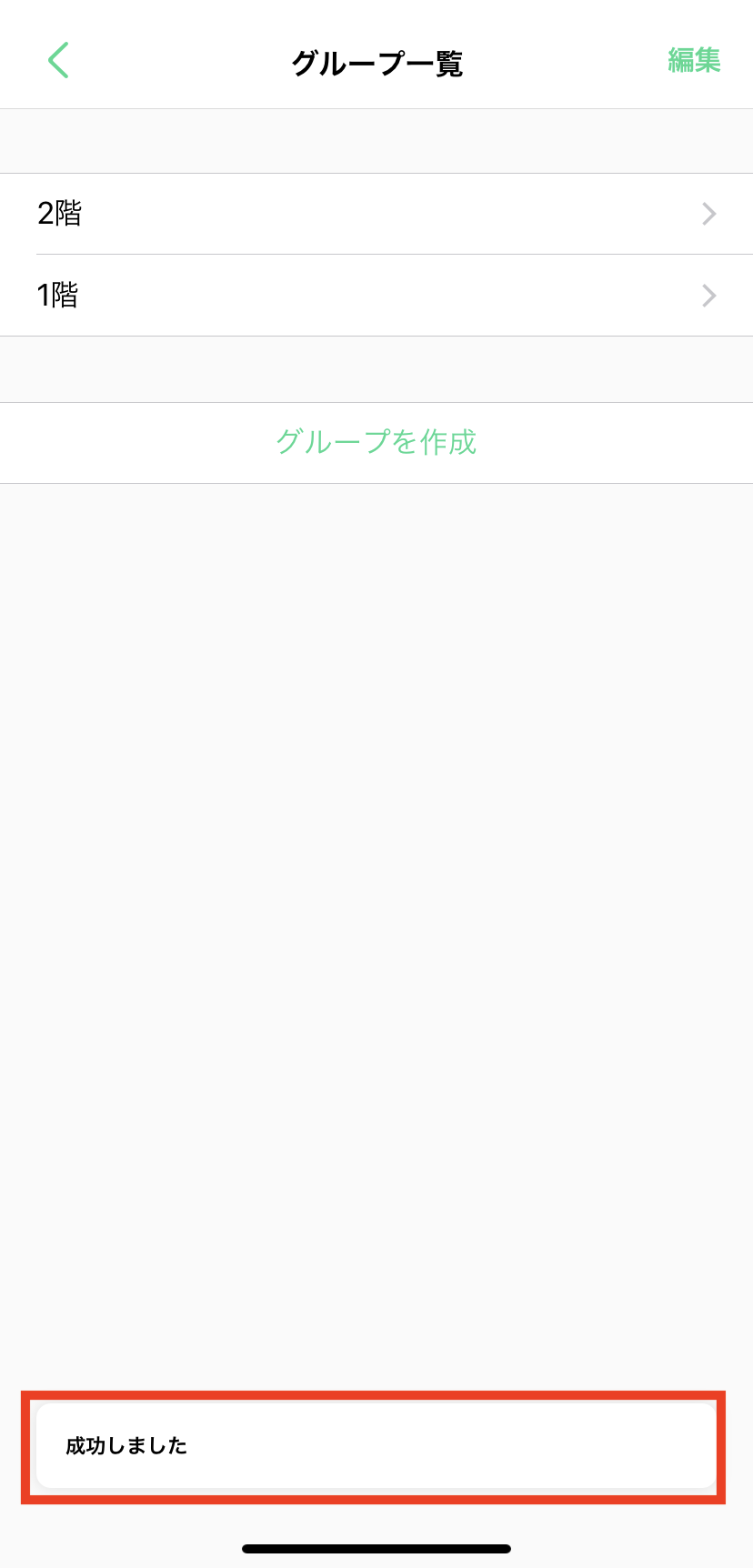Screen dimensions: 753x1568
Task: Create a new group with グループを作成
Action: 376,442
